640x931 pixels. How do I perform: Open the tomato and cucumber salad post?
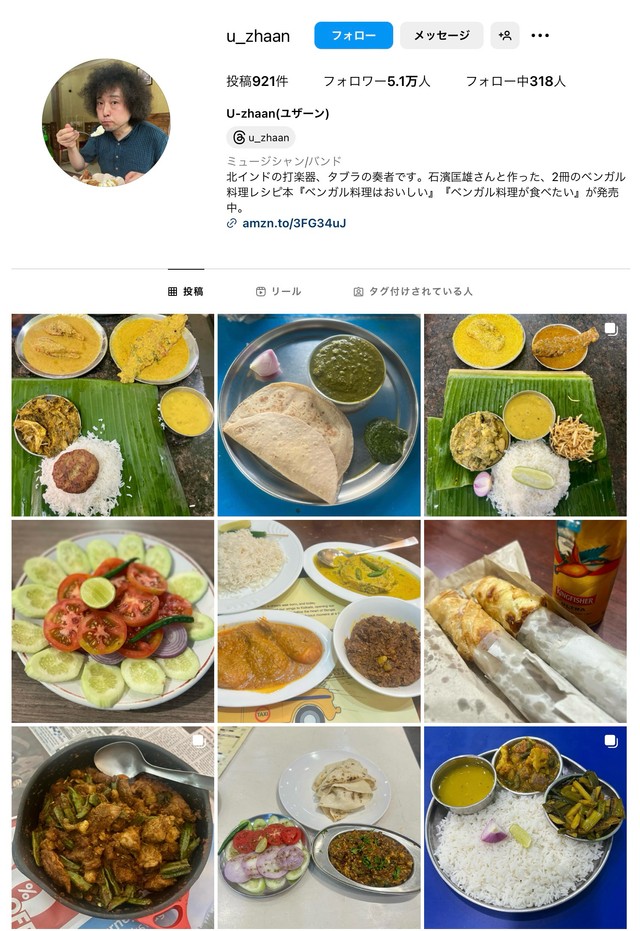pos(113,621)
